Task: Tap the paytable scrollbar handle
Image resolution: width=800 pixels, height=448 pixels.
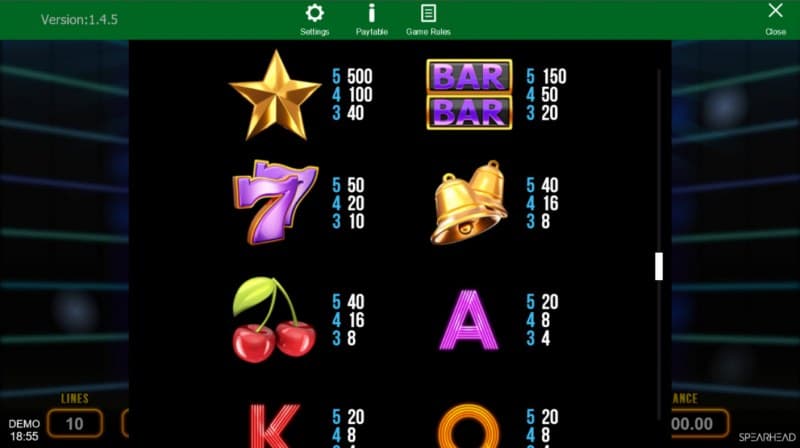Action: [x=659, y=266]
